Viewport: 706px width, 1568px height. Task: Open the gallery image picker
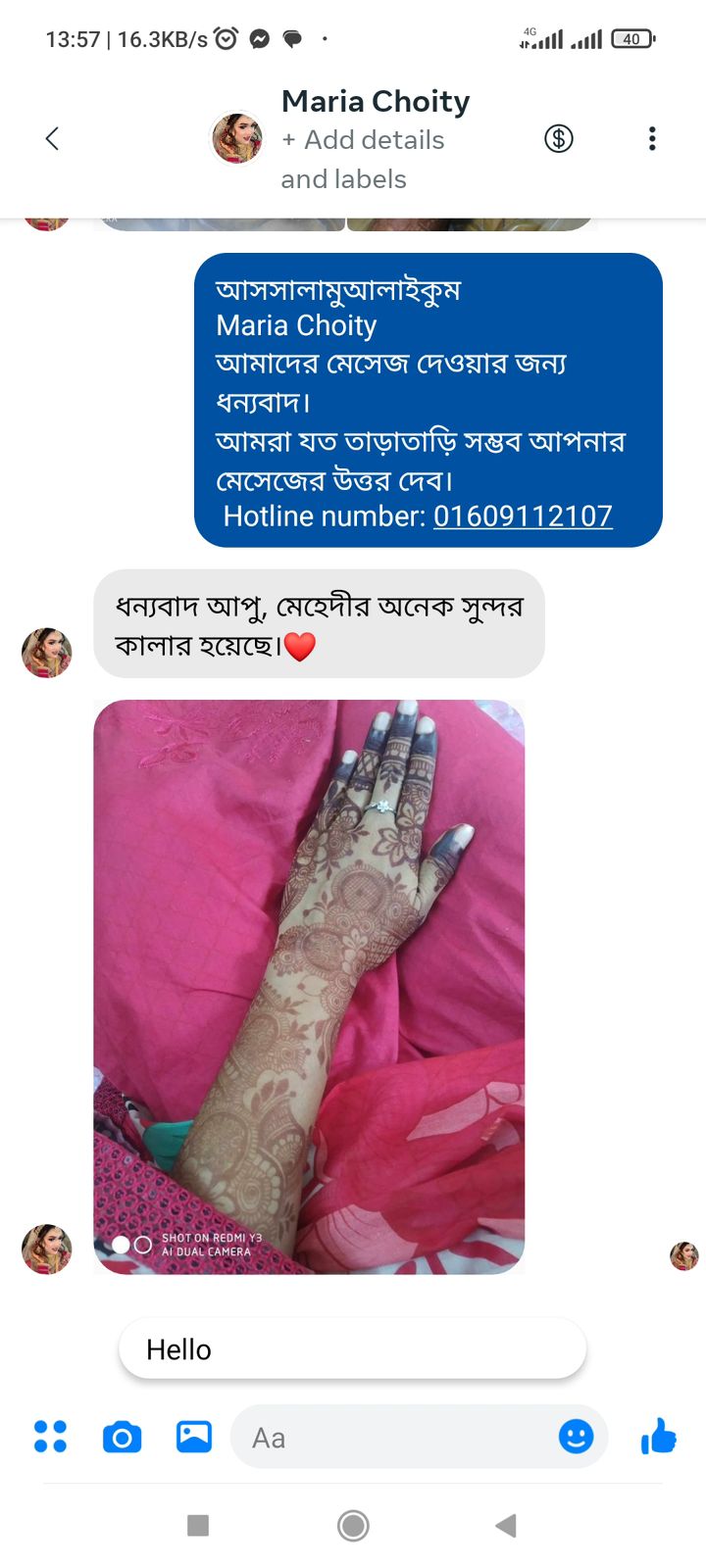click(194, 1437)
